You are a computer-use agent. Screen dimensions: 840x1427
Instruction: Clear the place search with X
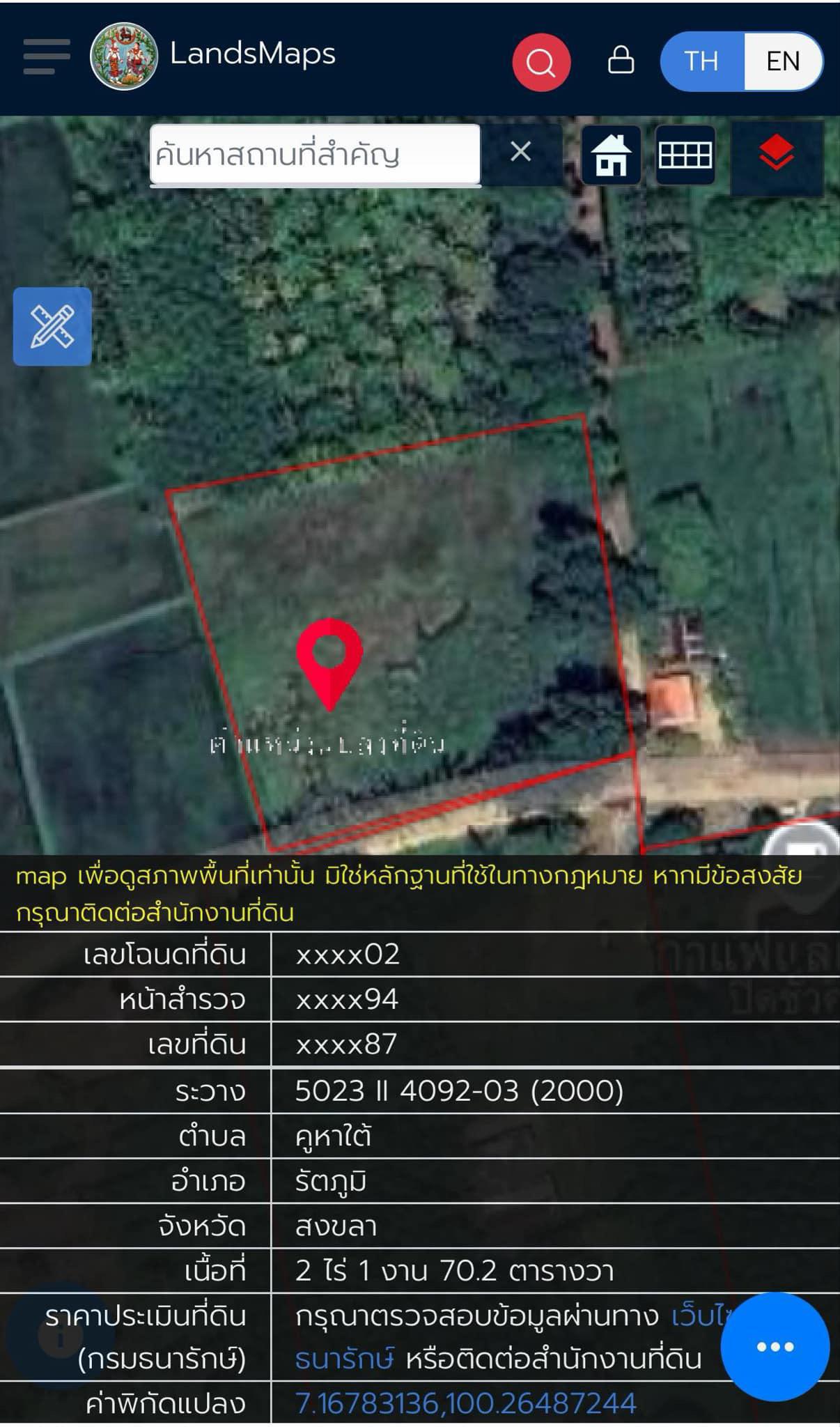tap(520, 152)
